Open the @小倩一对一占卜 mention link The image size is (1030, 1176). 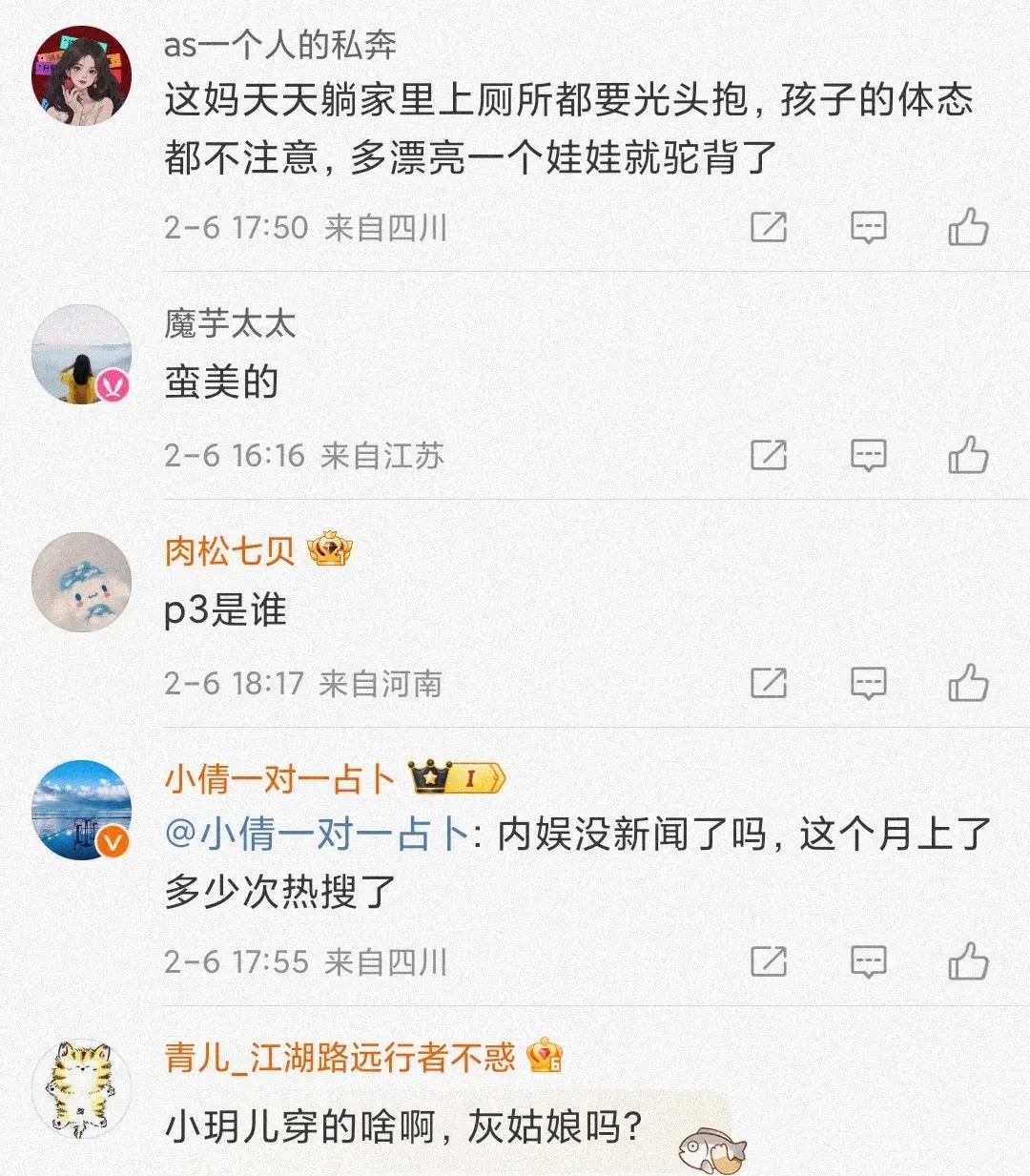tap(317, 836)
